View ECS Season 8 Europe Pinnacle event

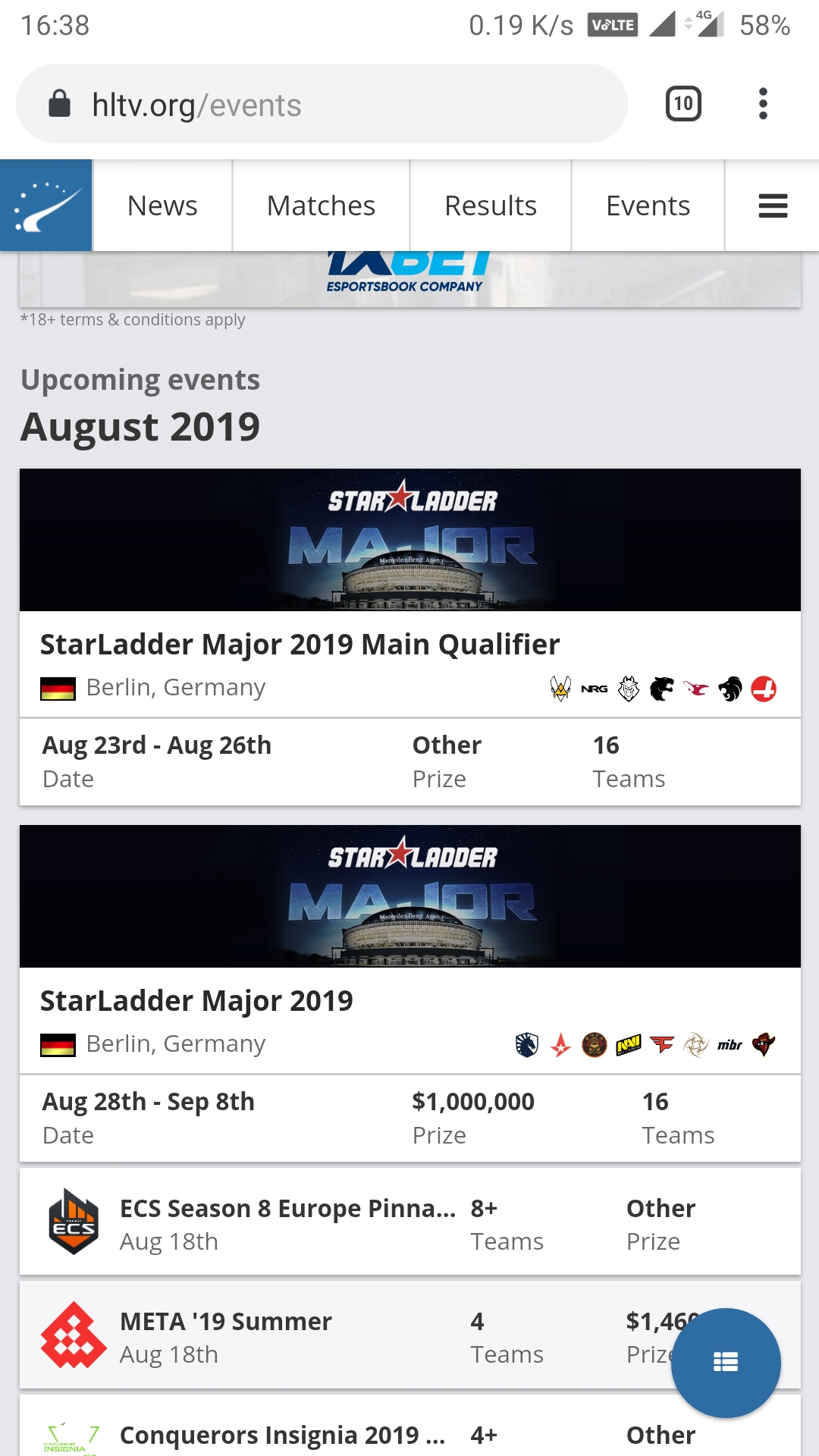click(x=287, y=1209)
